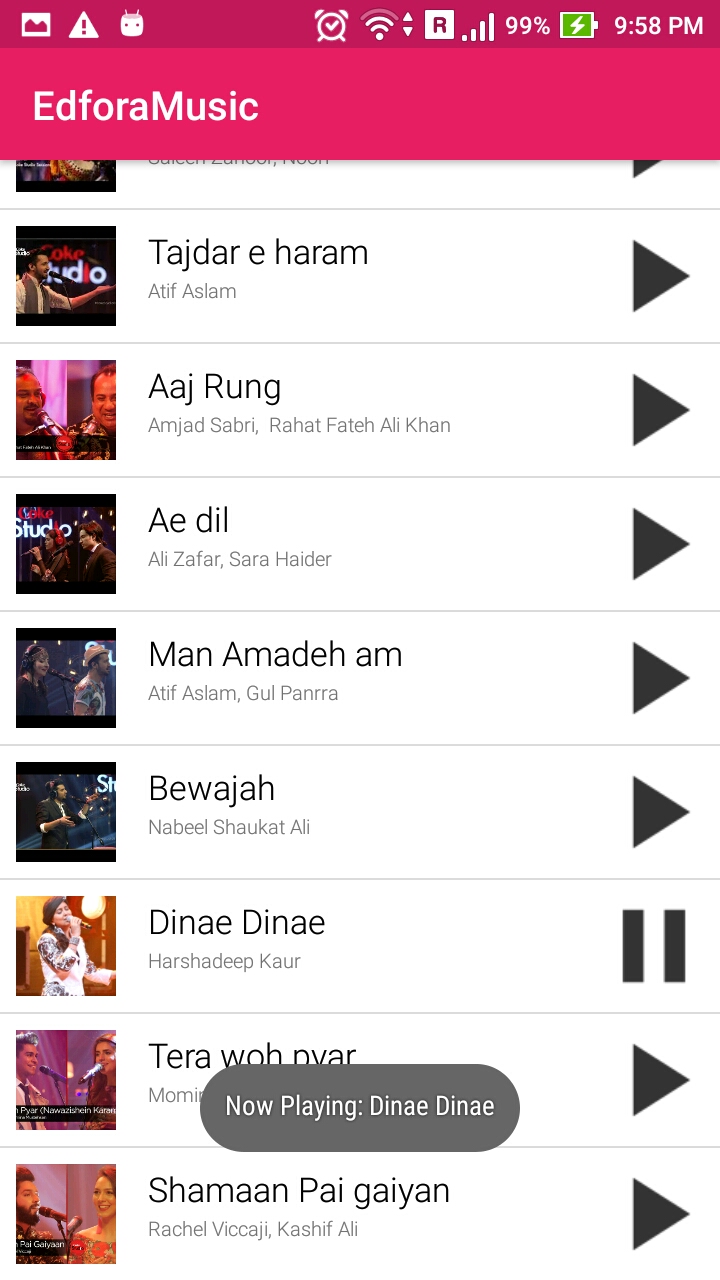Viewport: 720px width, 1280px height.
Task: Play Tajdar e haram by Atif Aslam
Action: [x=660, y=276]
